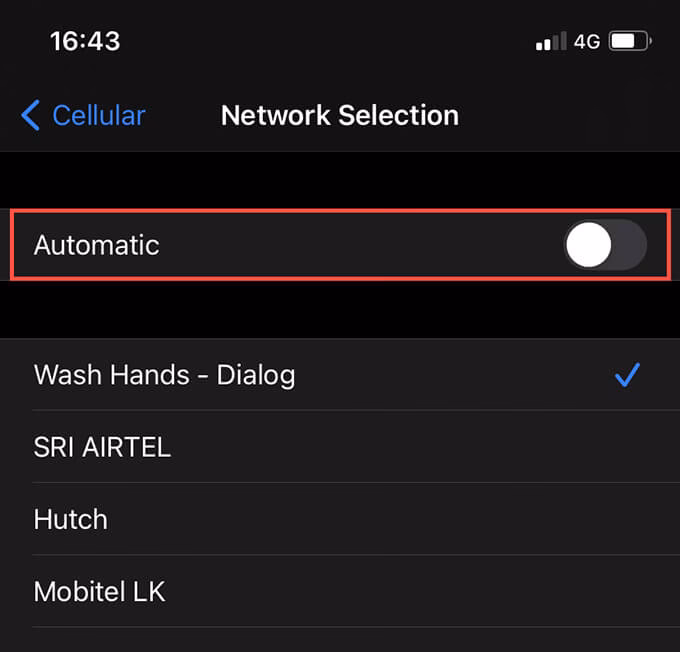
Task: Pick Mobitel LK from the list
Action: [x=100, y=591]
